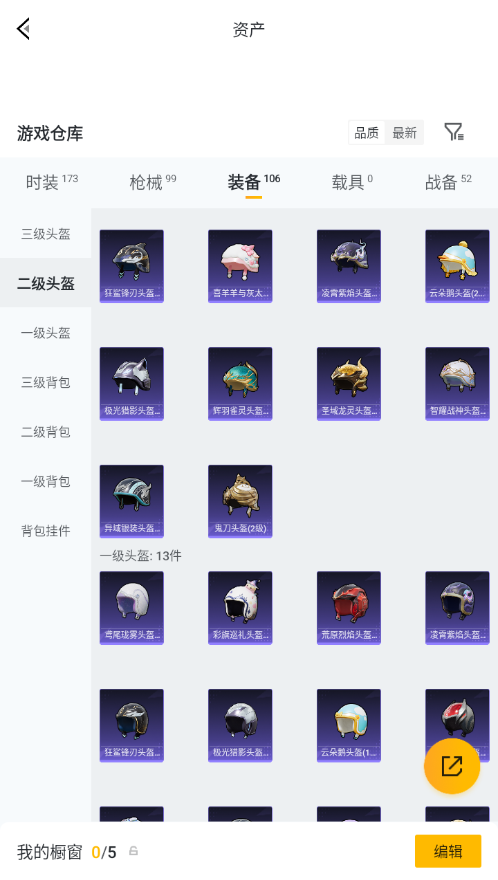498x880 pixels.
Task: Go back from the 资产 page
Action: (23, 29)
